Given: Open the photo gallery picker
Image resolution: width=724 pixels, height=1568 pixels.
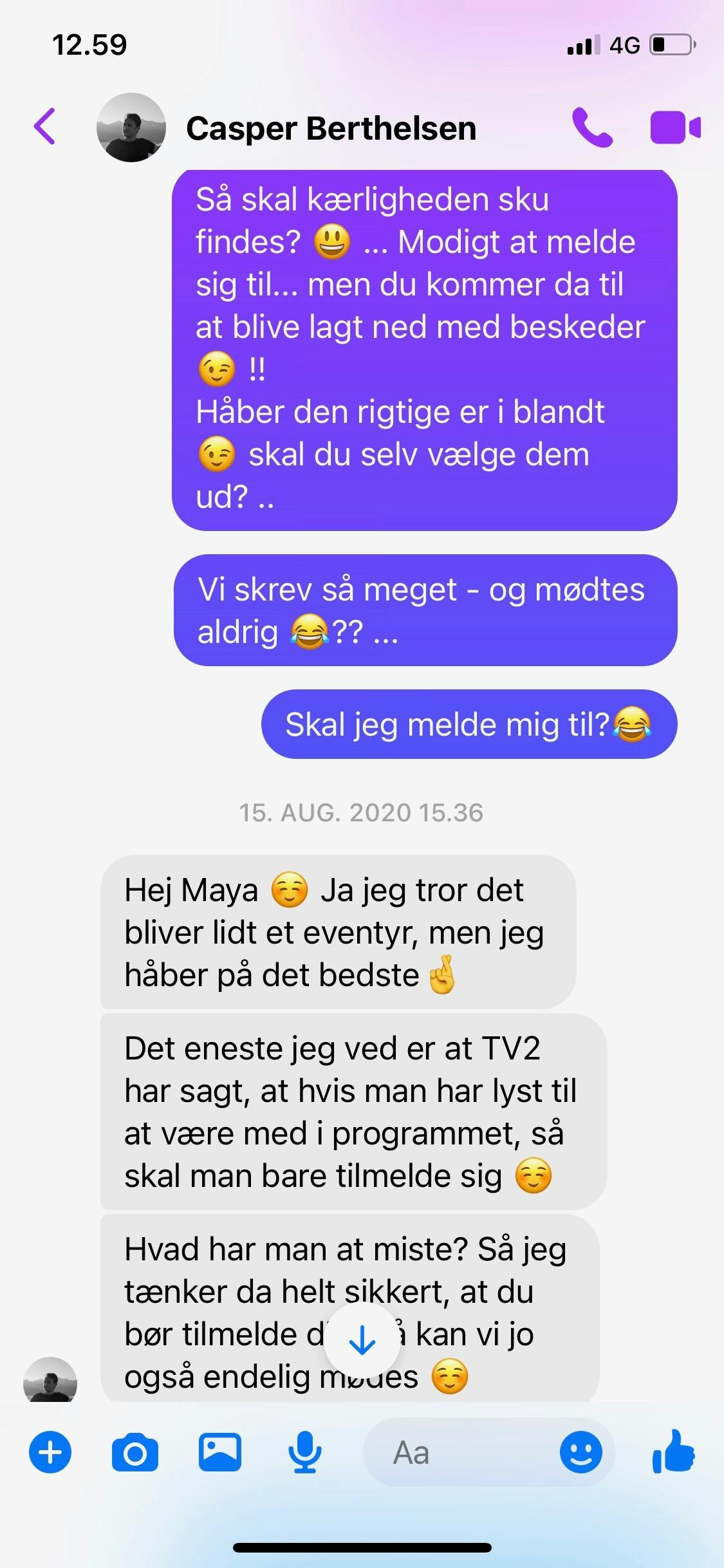Looking at the screenshot, I should pyautogui.click(x=219, y=1453).
